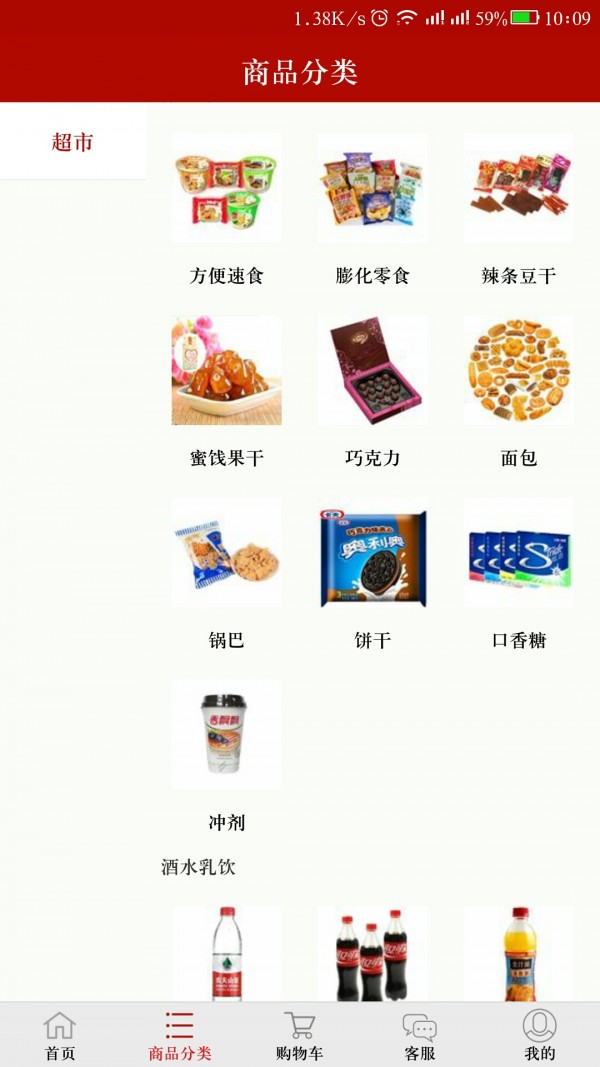The height and width of the screenshot is (1067, 600).
Task: Switch to the 商品分类 tab
Action: pyautogui.click(x=180, y=1035)
